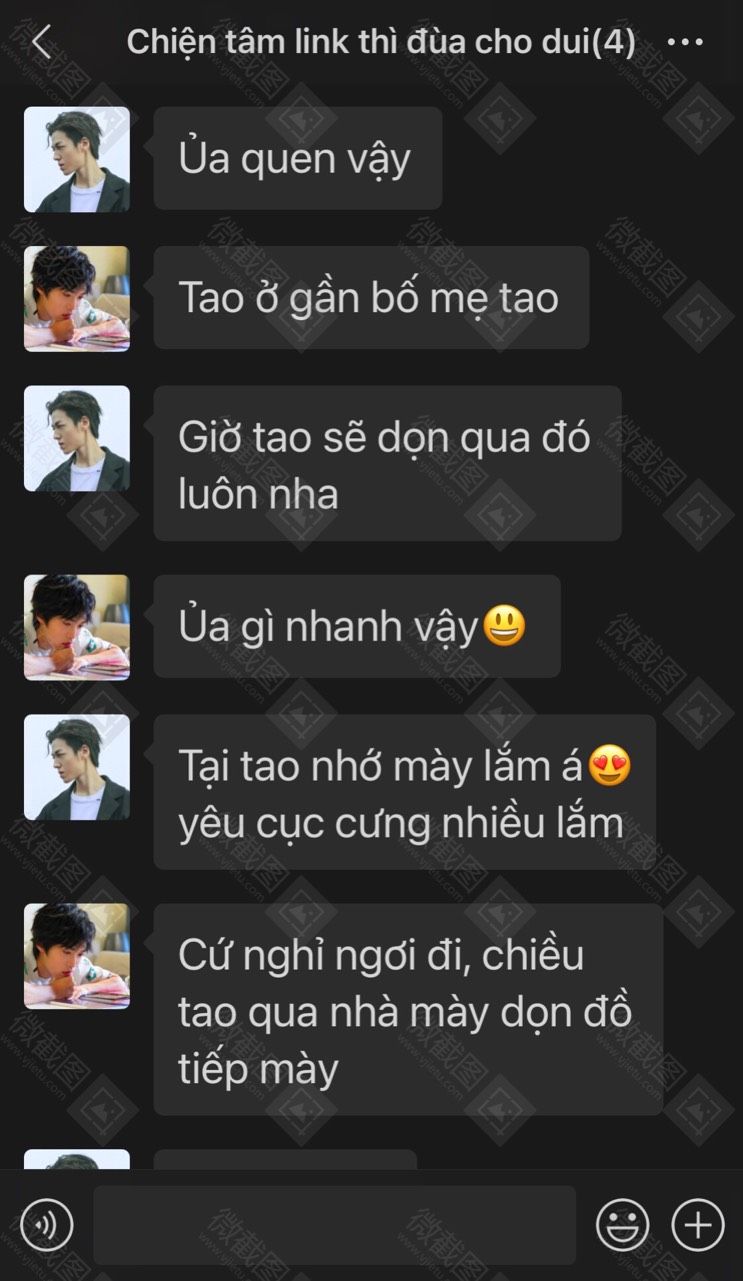Open avatar beside "Tao ở gần bố mẹ tao"
The width and height of the screenshot is (743, 1281).
click(x=77, y=299)
